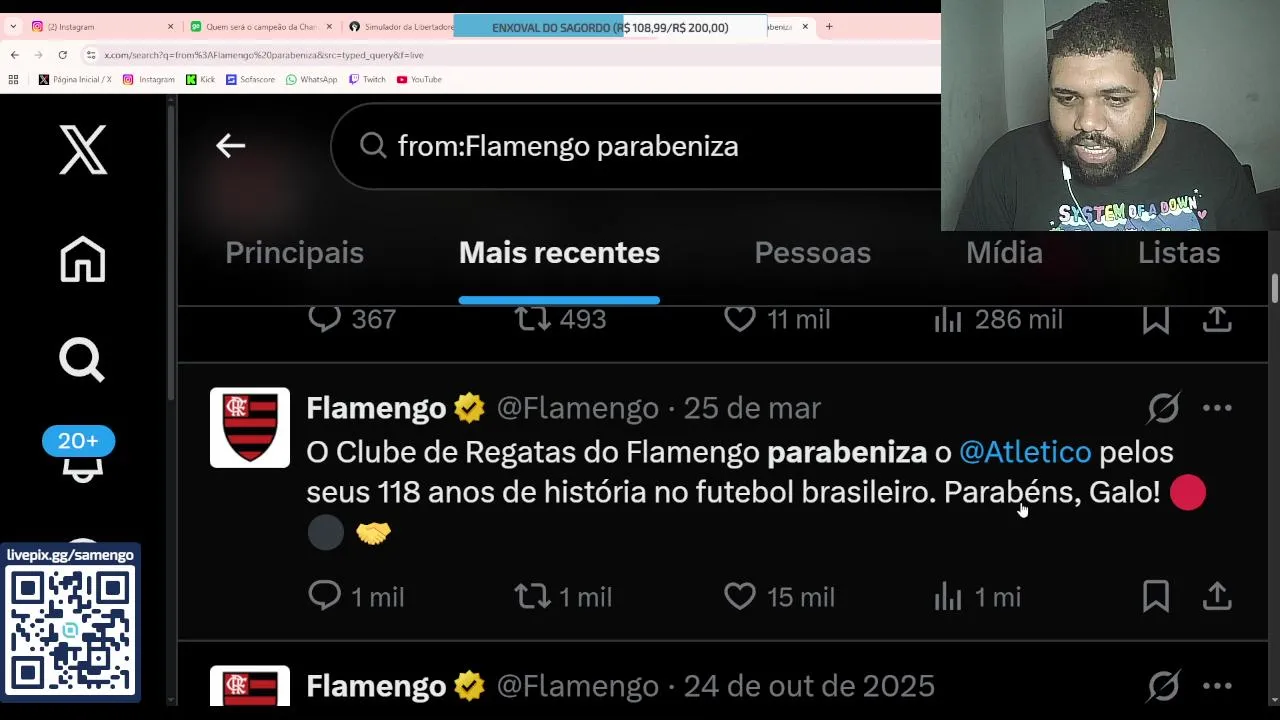Open more options on the 25 de mar tweet
Image resolution: width=1280 pixels, height=720 pixels.
1217,408
